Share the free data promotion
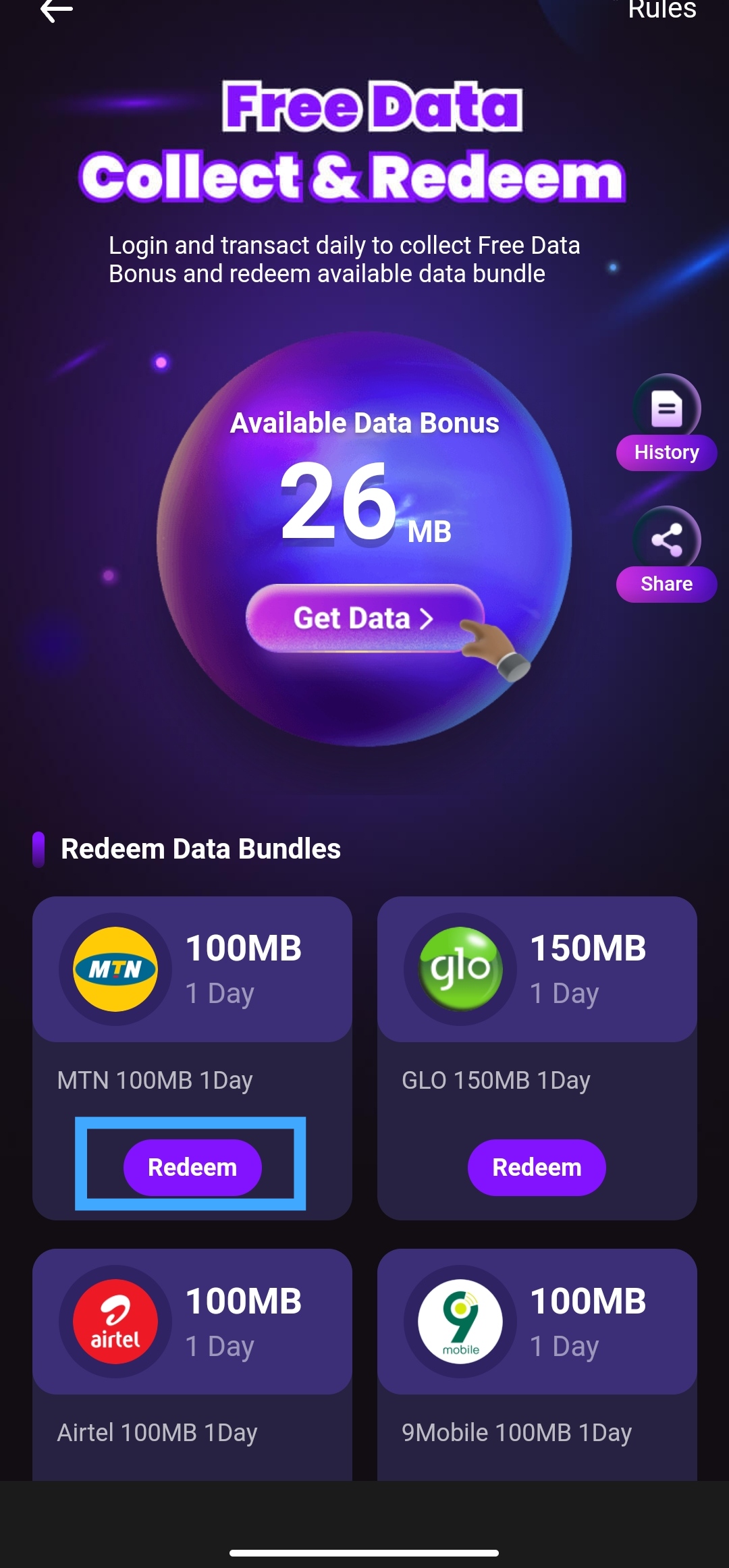The width and height of the screenshot is (729, 1568). (x=666, y=555)
